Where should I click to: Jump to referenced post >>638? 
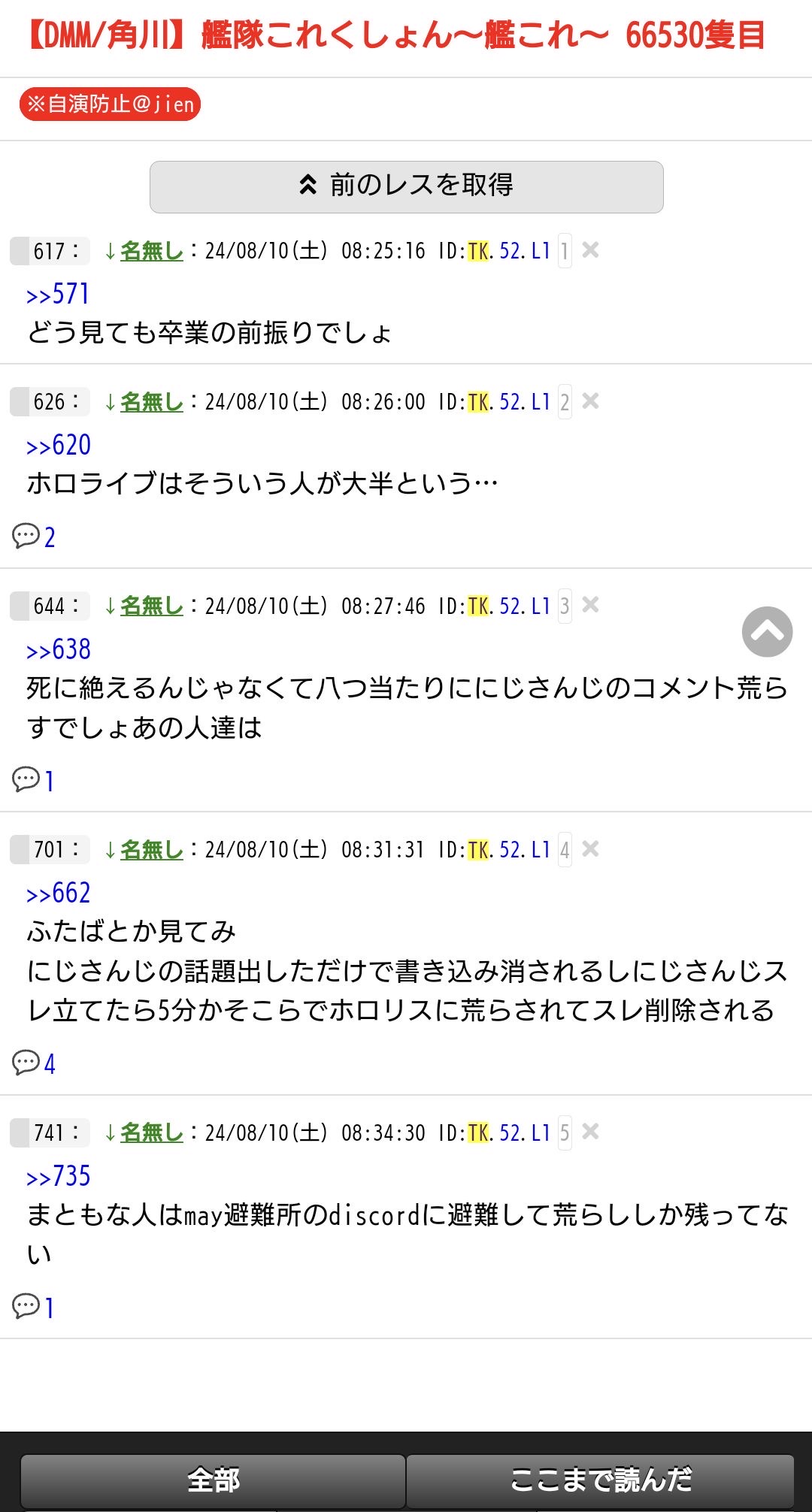tap(58, 649)
